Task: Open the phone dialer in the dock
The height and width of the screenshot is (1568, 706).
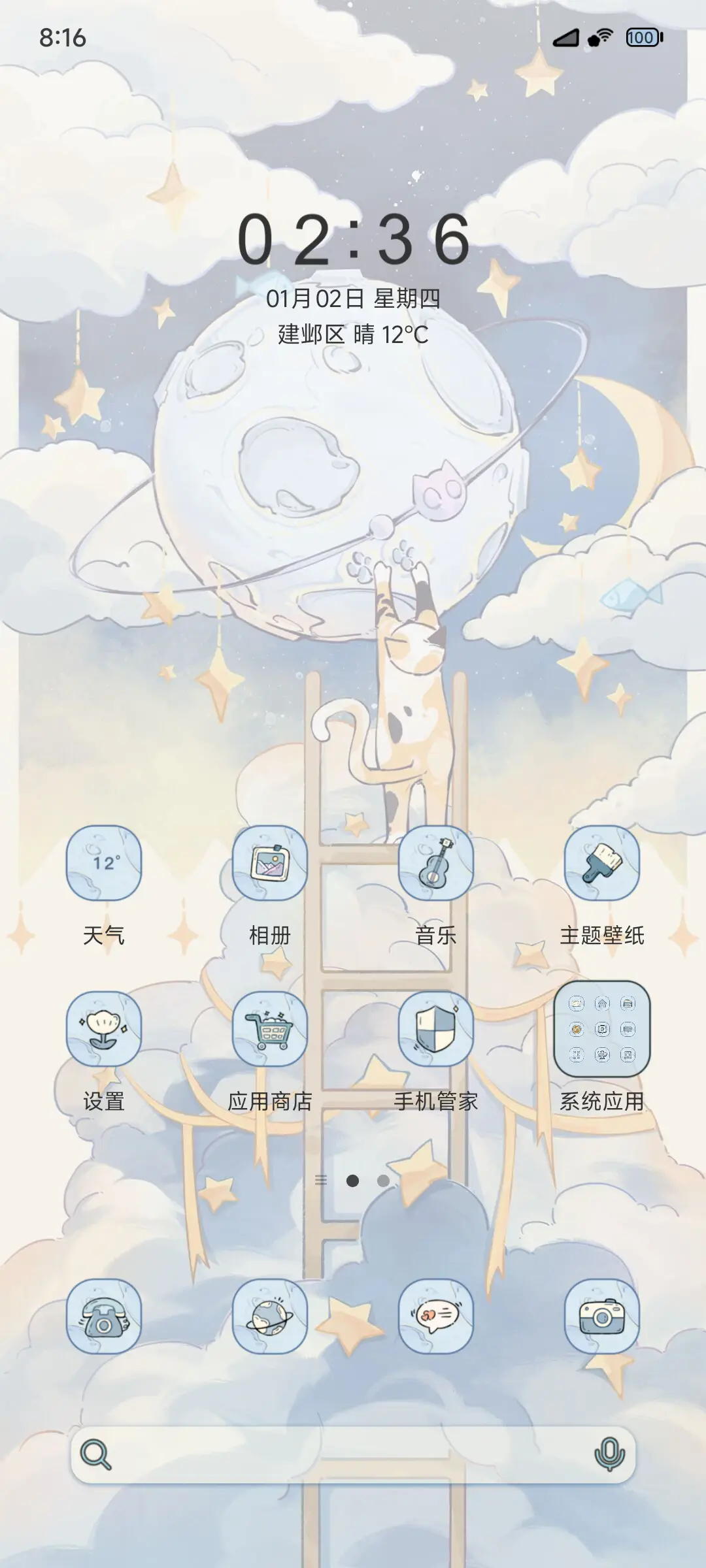Action: [x=105, y=1315]
